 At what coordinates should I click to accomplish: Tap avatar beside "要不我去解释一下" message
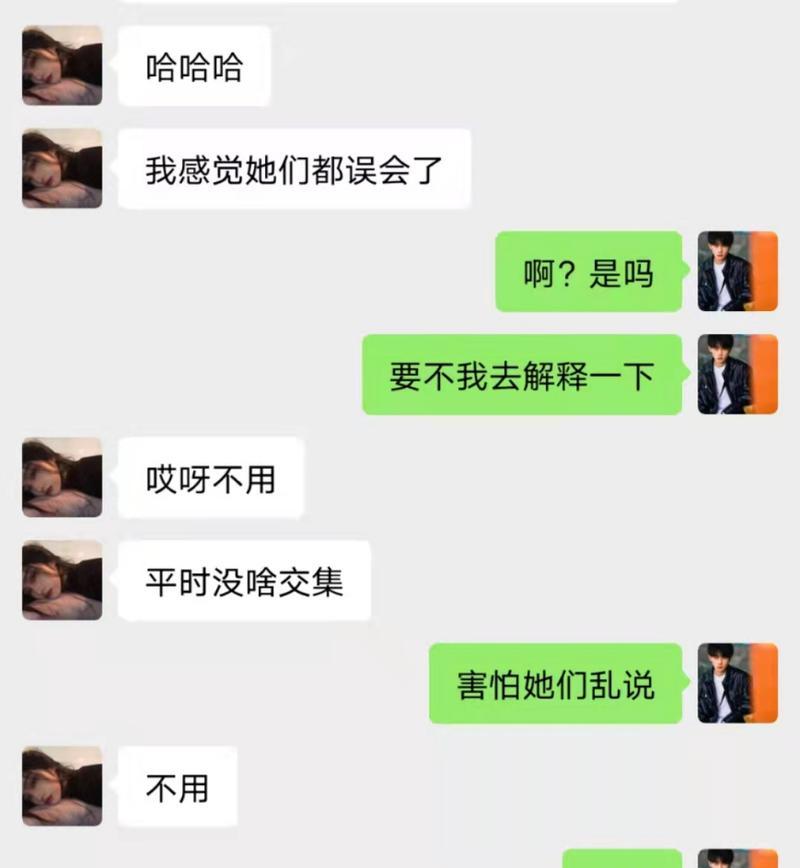click(x=737, y=374)
